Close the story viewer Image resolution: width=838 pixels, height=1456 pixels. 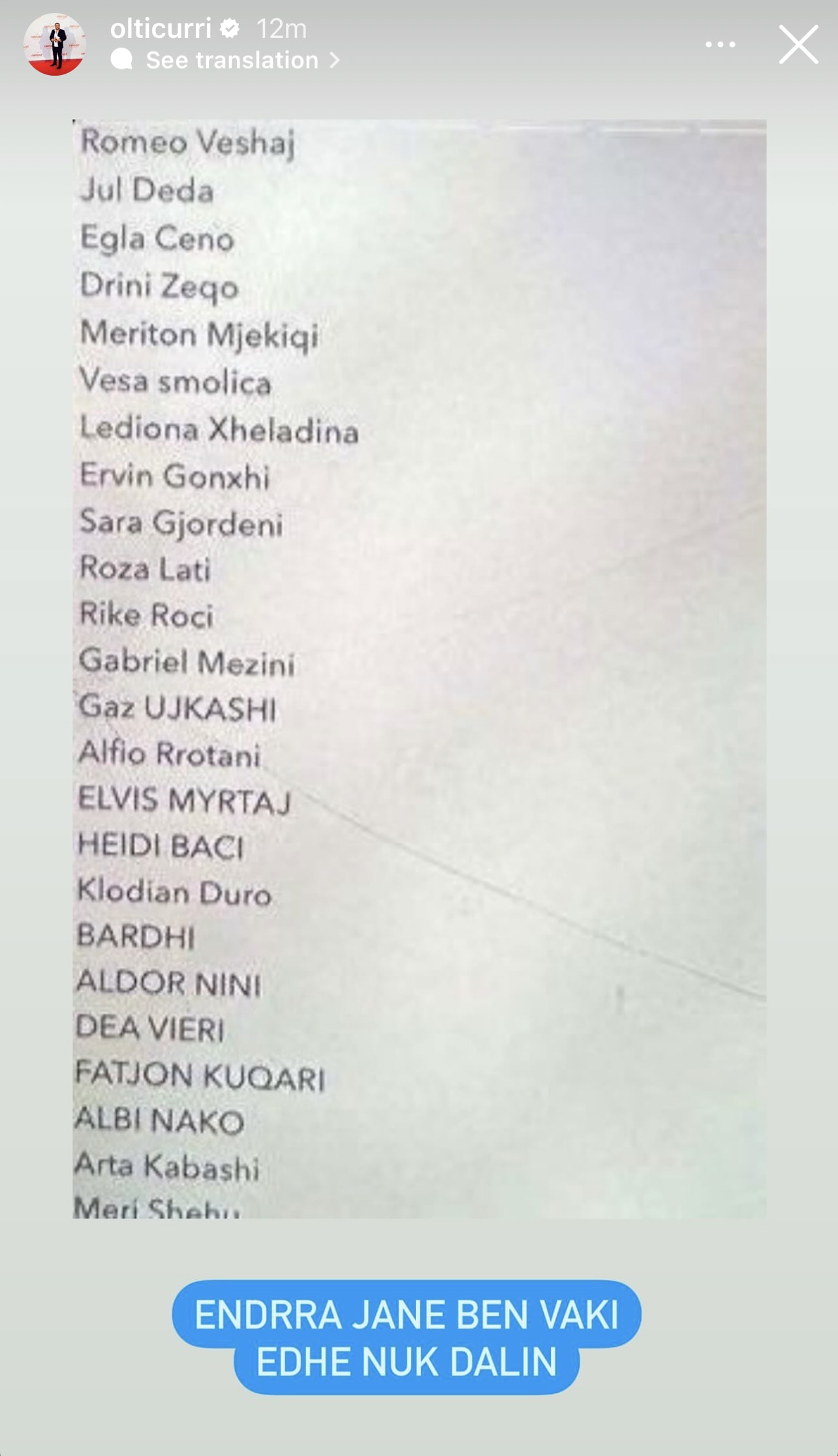[x=798, y=44]
